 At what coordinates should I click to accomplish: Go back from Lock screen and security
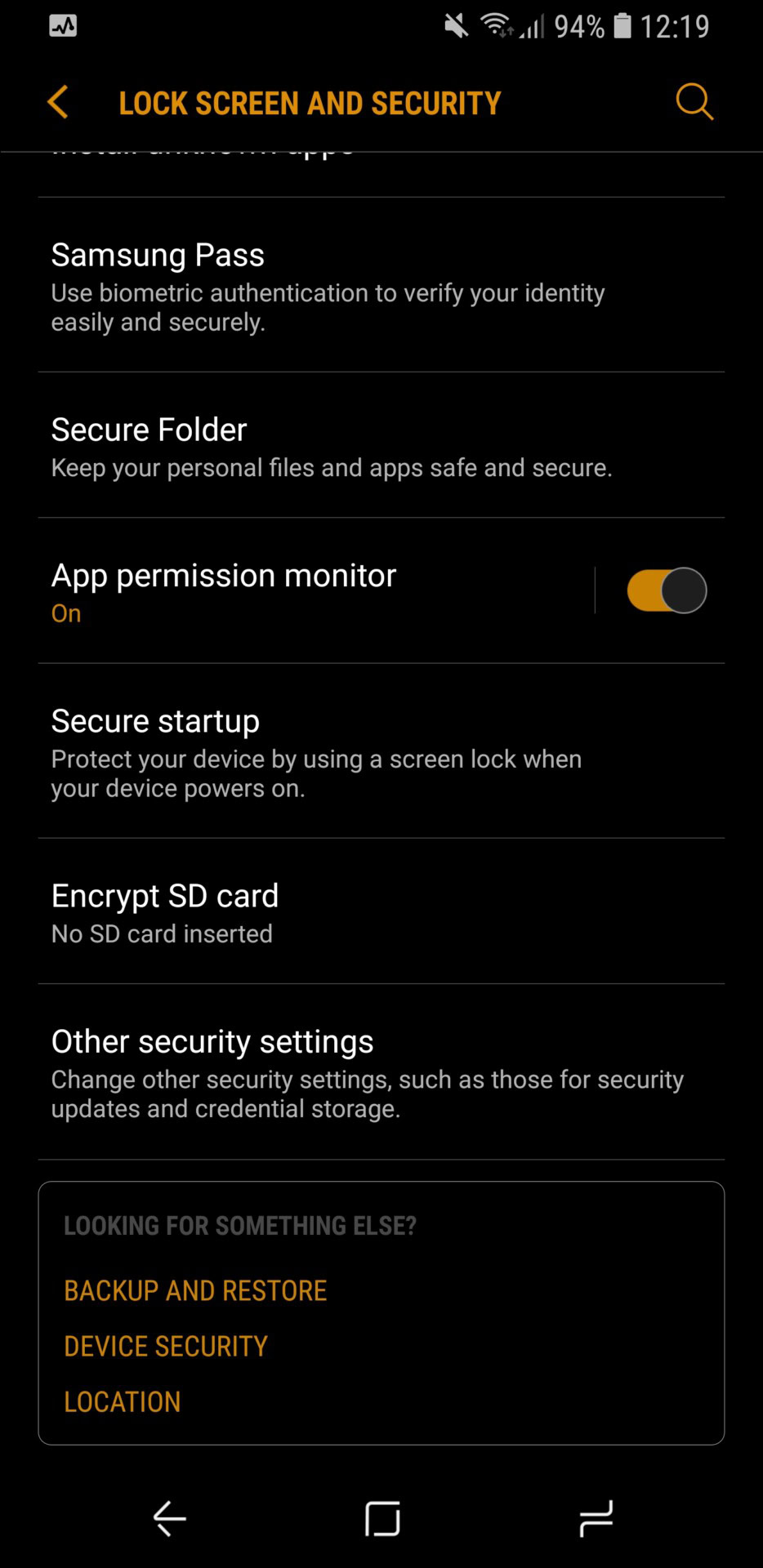[x=58, y=103]
